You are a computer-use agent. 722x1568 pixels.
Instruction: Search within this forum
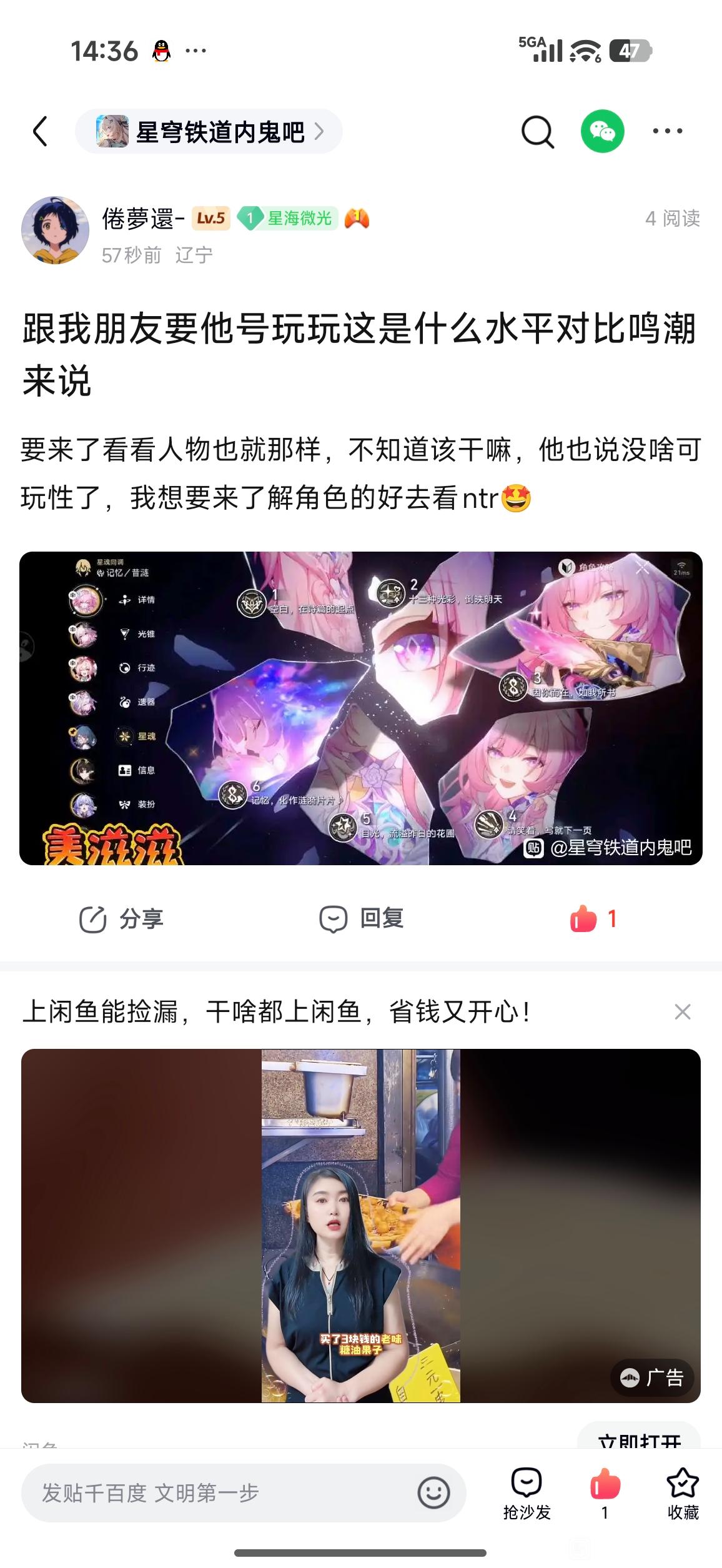pos(537,132)
